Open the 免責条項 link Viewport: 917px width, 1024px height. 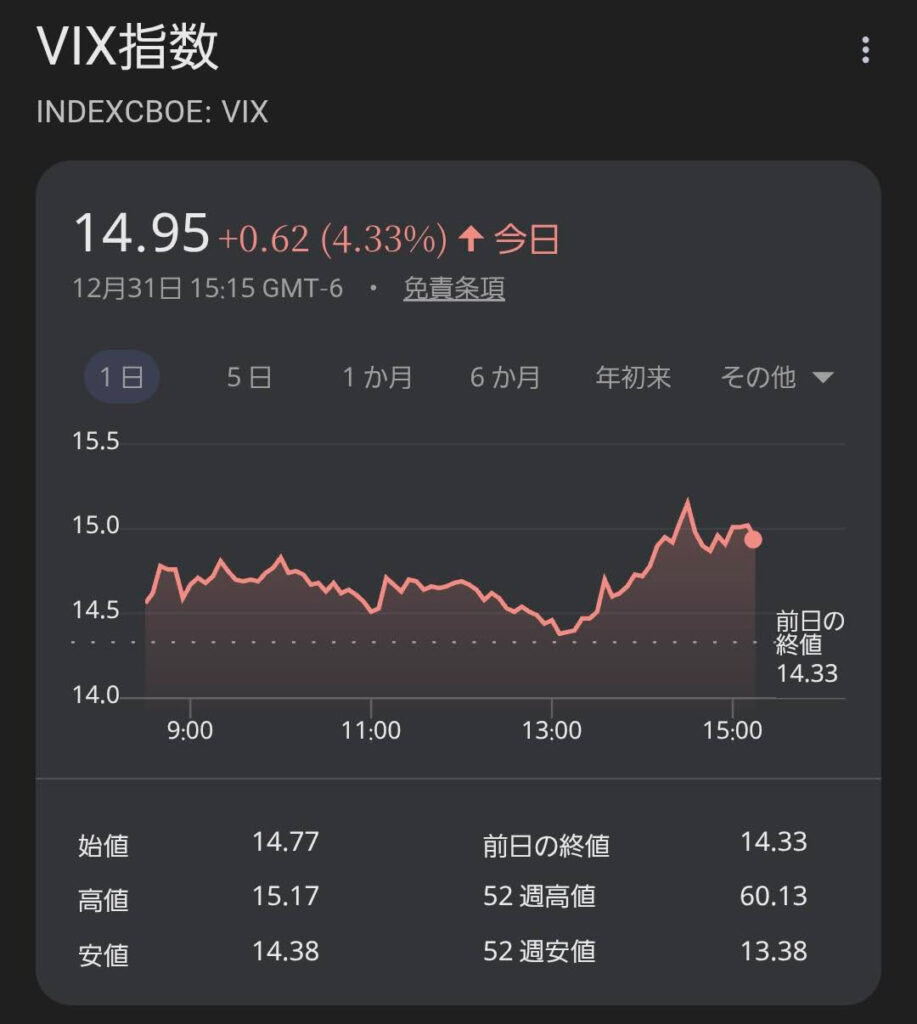(x=454, y=289)
